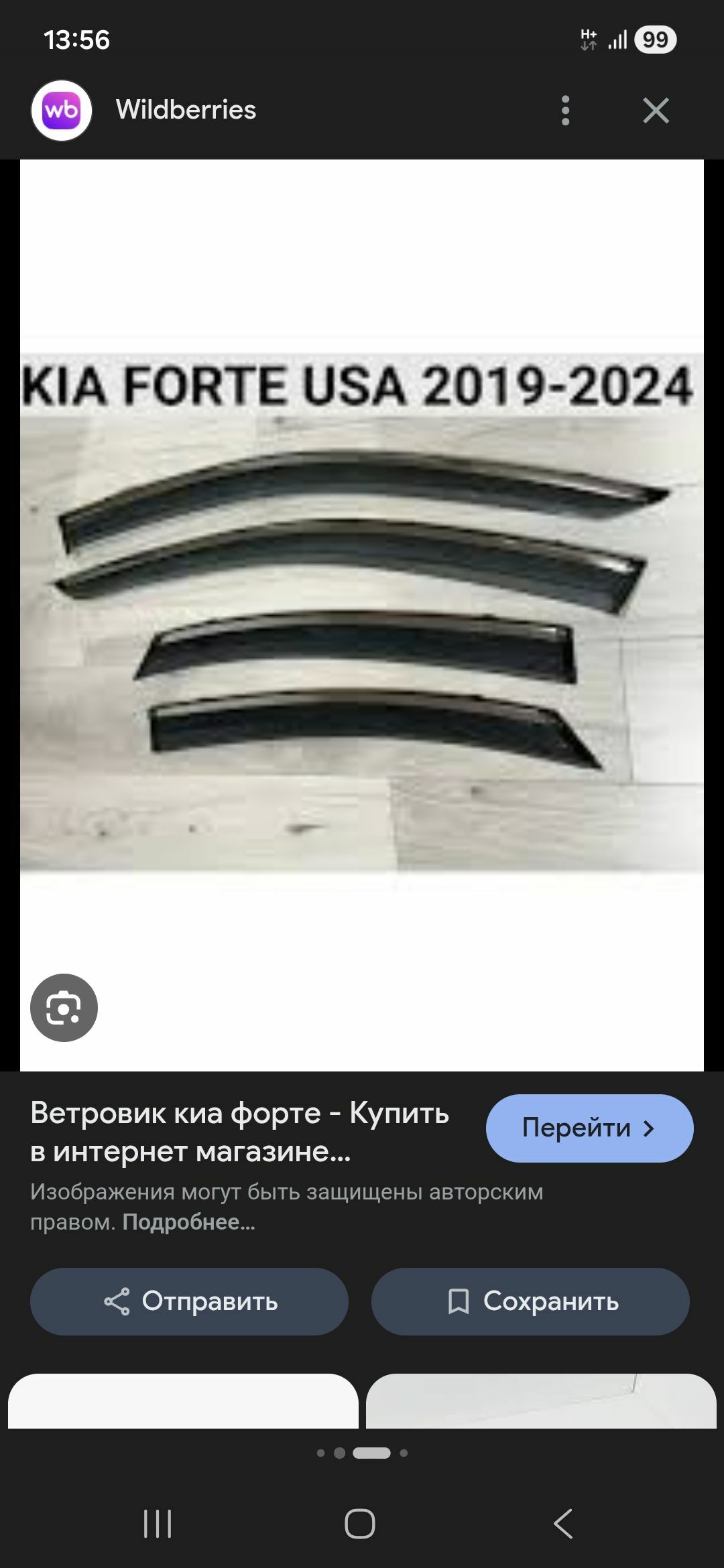Search this image with Google Lens

pos(64,1007)
